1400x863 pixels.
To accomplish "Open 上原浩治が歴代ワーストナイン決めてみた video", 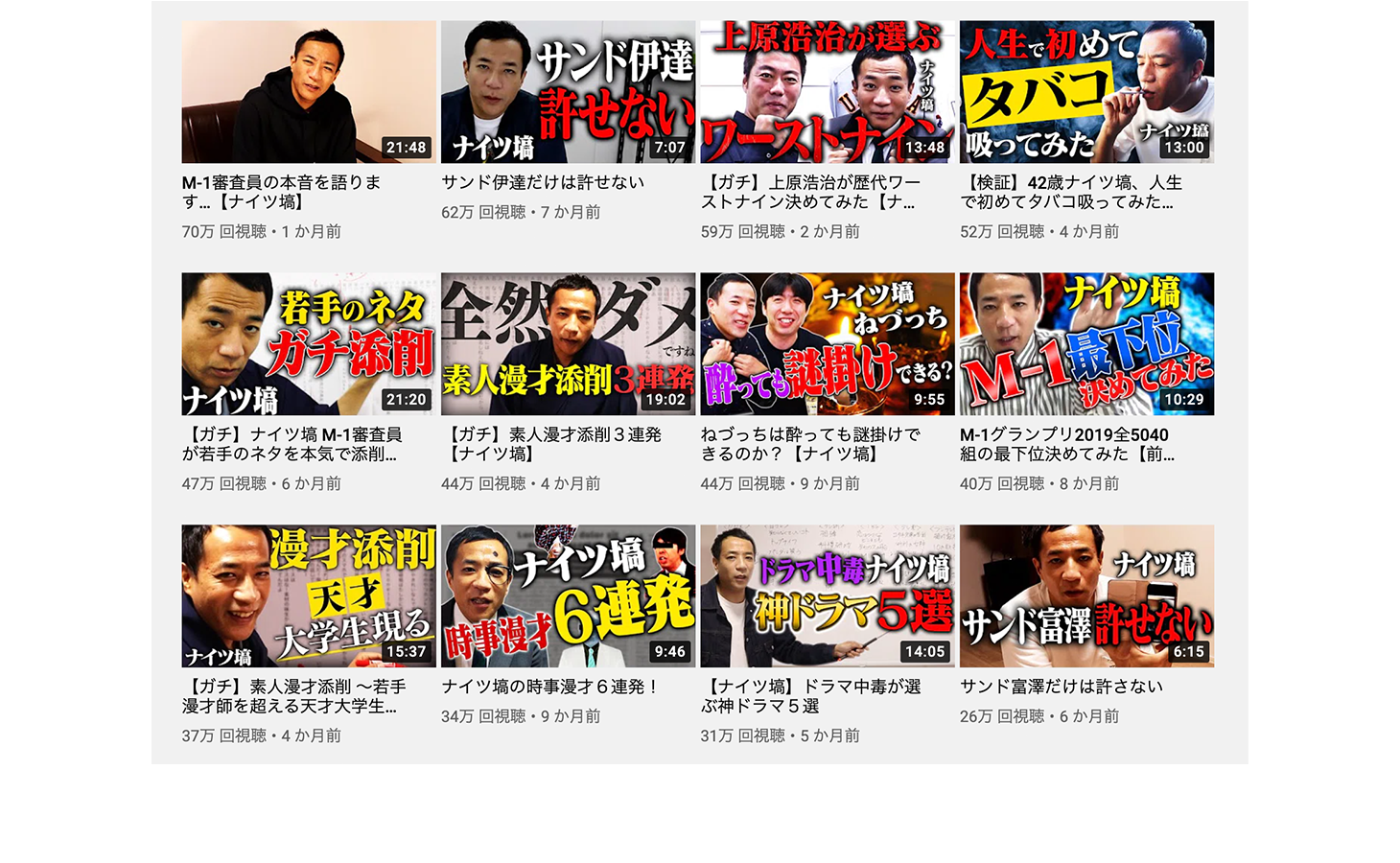I will (x=827, y=92).
